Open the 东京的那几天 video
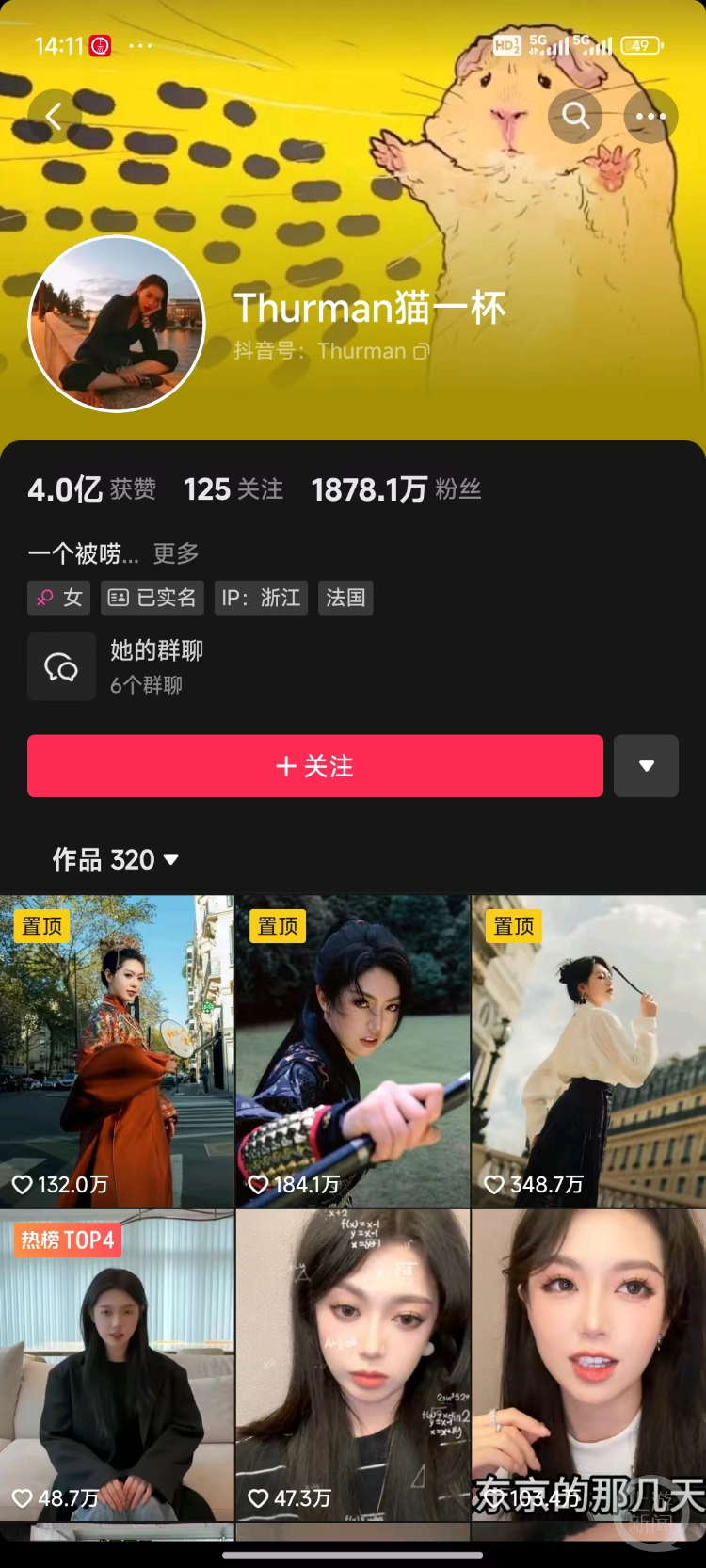This screenshot has width=706, height=1568. coord(589,1365)
